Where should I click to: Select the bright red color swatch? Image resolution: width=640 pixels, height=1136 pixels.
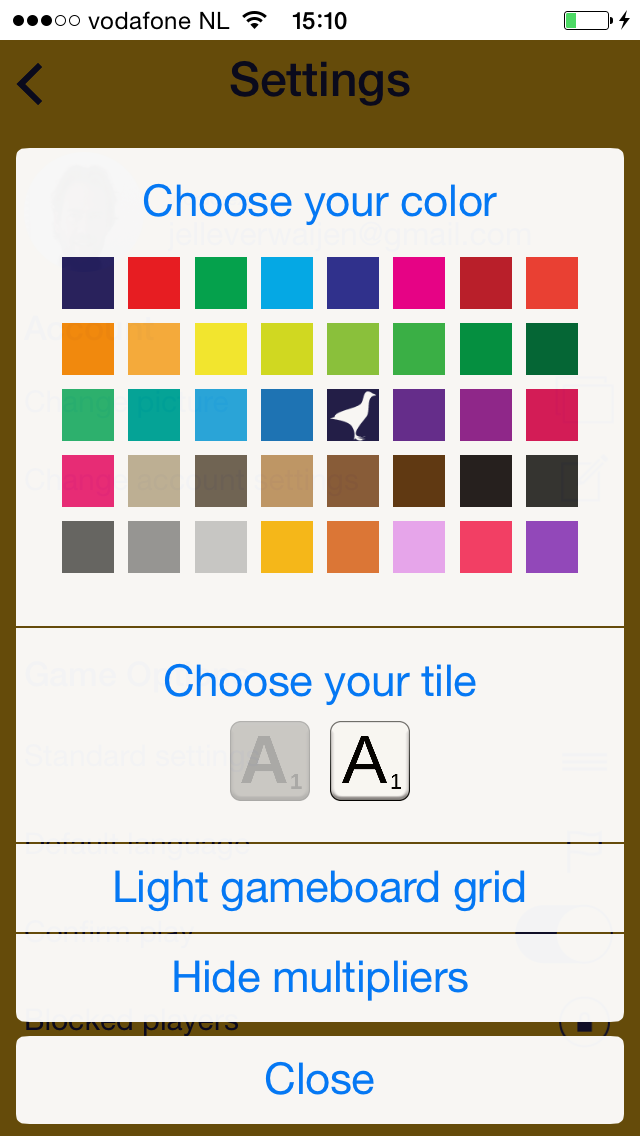(x=154, y=283)
